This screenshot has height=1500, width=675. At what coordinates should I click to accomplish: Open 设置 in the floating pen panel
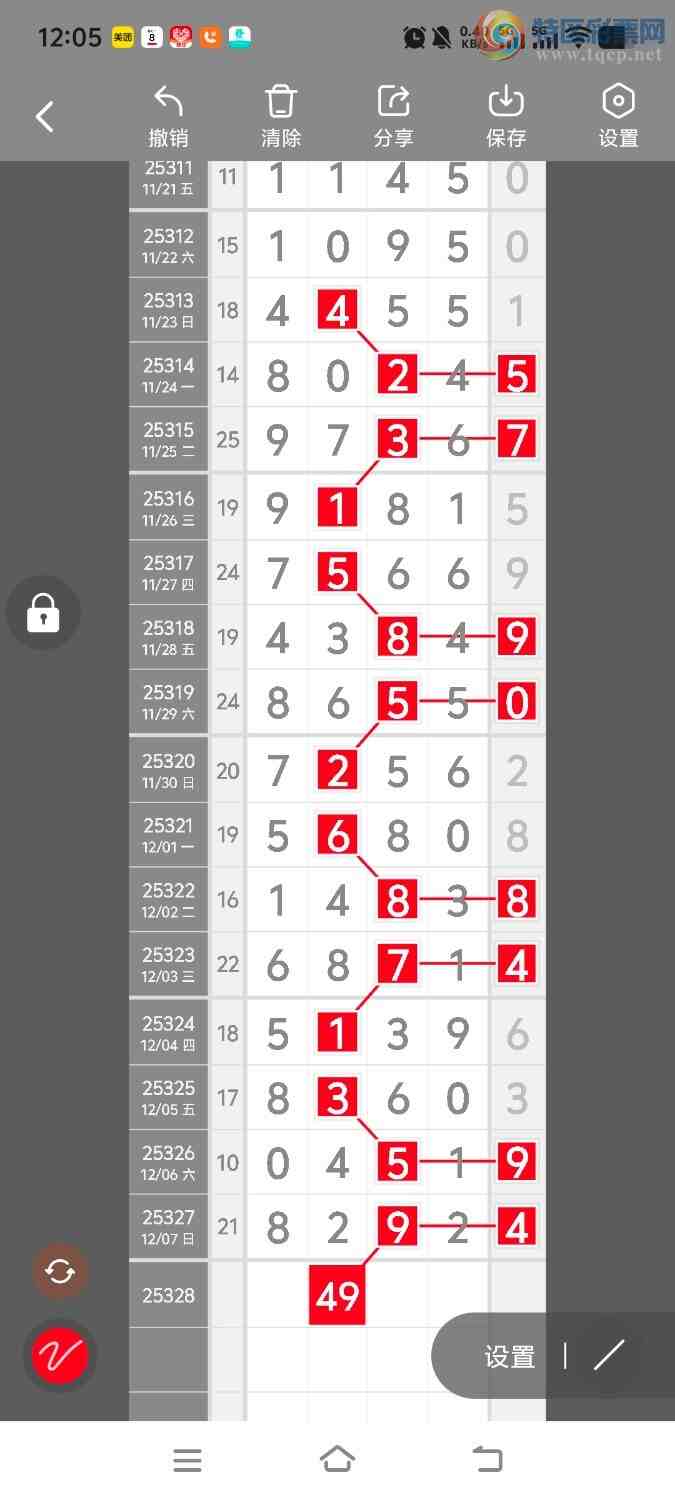pyautogui.click(x=510, y=1357)
